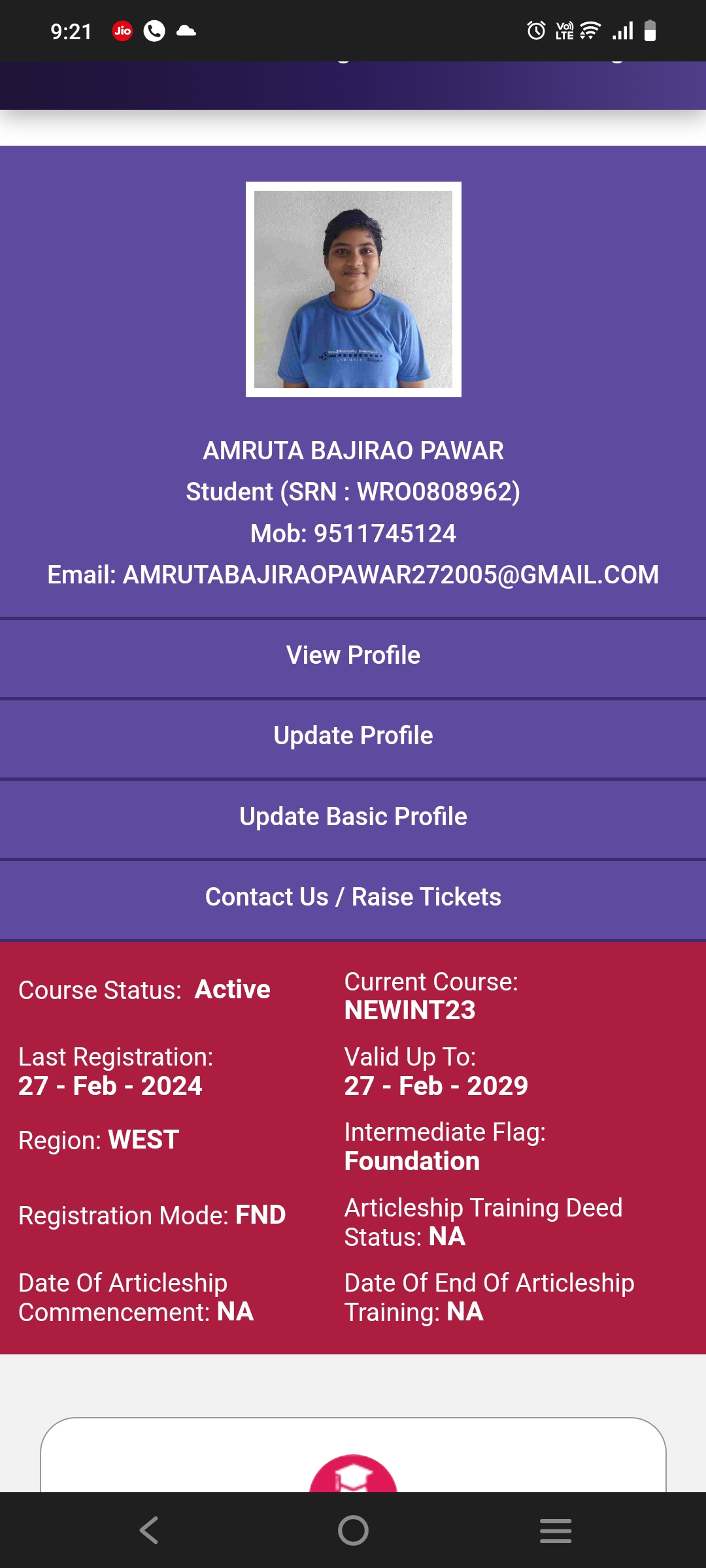Image resolution: width=706 pixels, height=1568 pixels.
Task: Open Contact Us / Raise Tickets
Action: pos(353,897)
